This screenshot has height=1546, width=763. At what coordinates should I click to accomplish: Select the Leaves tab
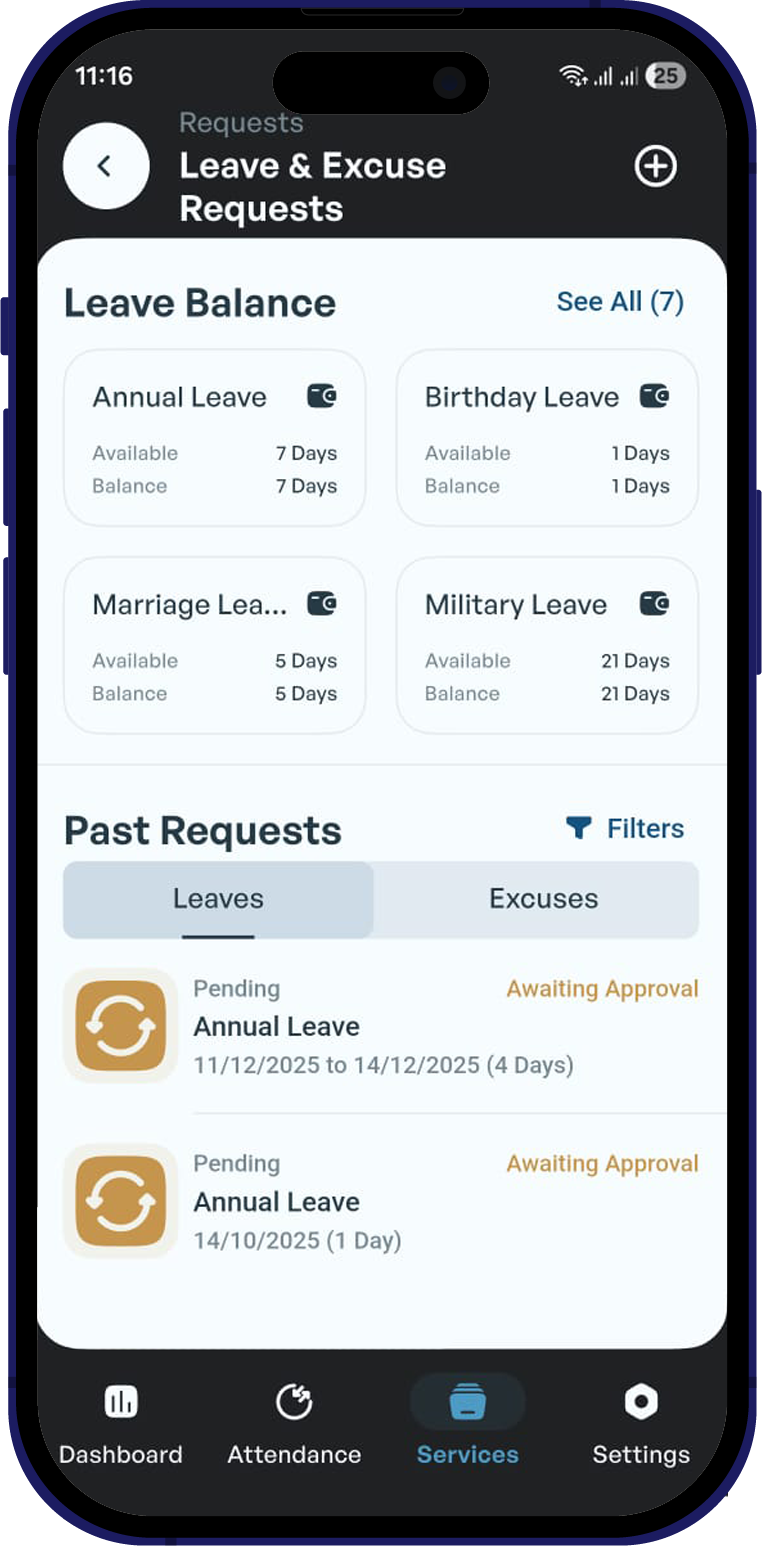[218, 899]
